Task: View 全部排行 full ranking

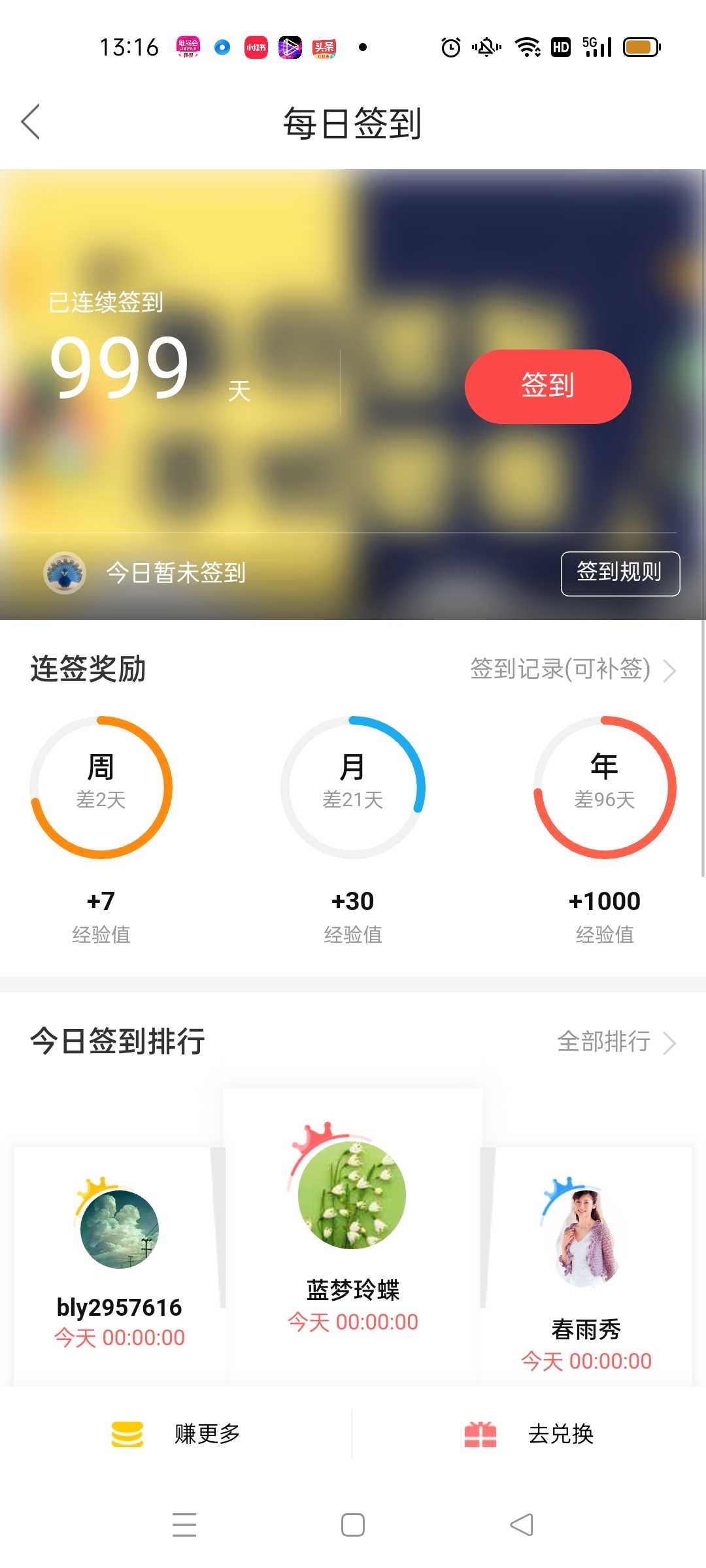Action: (x=616, y=1042)
